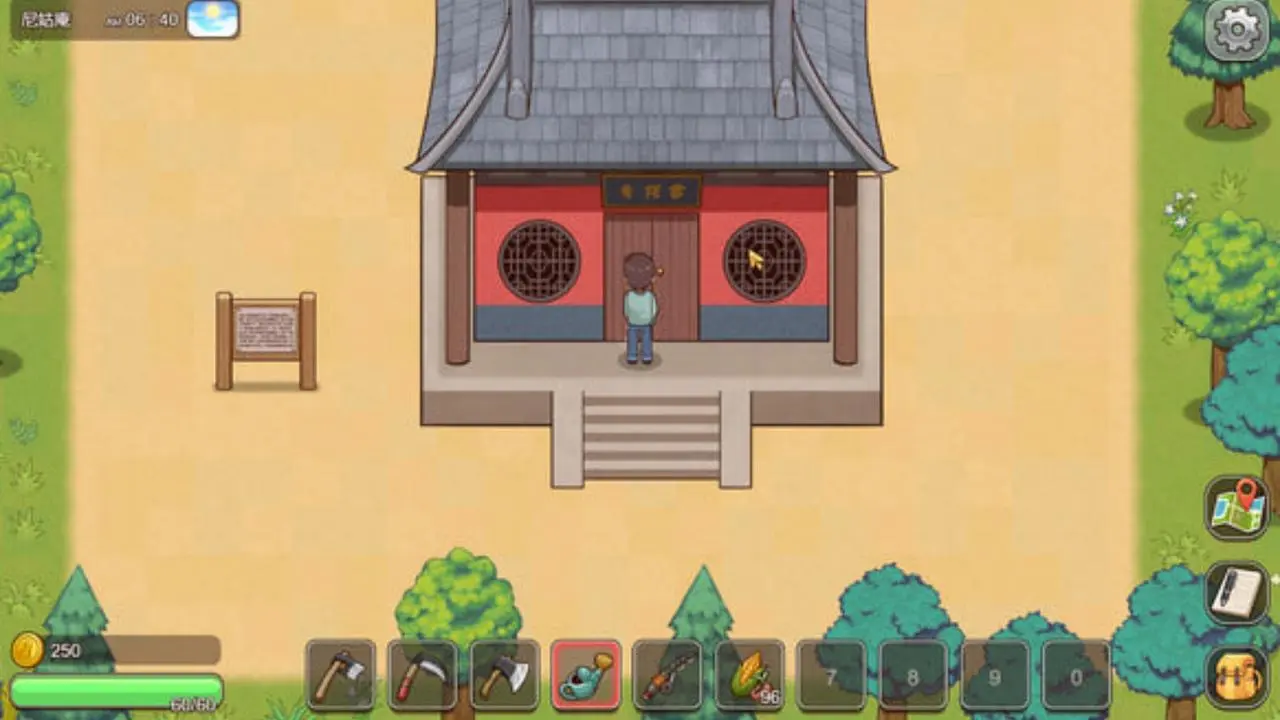Open the backpack inventory
The width and height of the screenshot is (1280, 720).
coord(1237,677)
